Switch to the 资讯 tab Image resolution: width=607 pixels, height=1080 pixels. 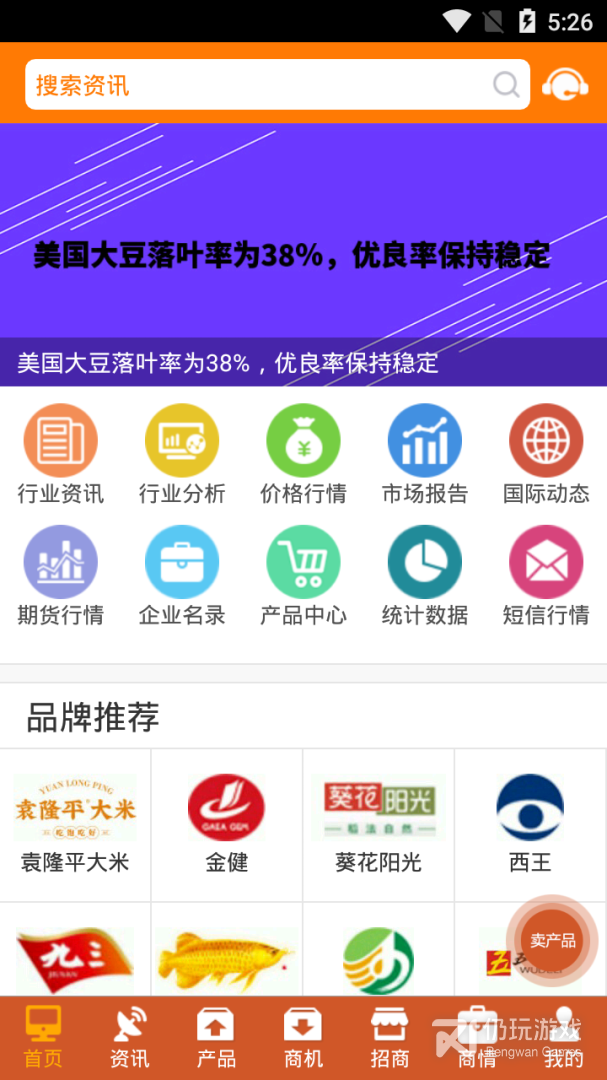pos(130,1038)
